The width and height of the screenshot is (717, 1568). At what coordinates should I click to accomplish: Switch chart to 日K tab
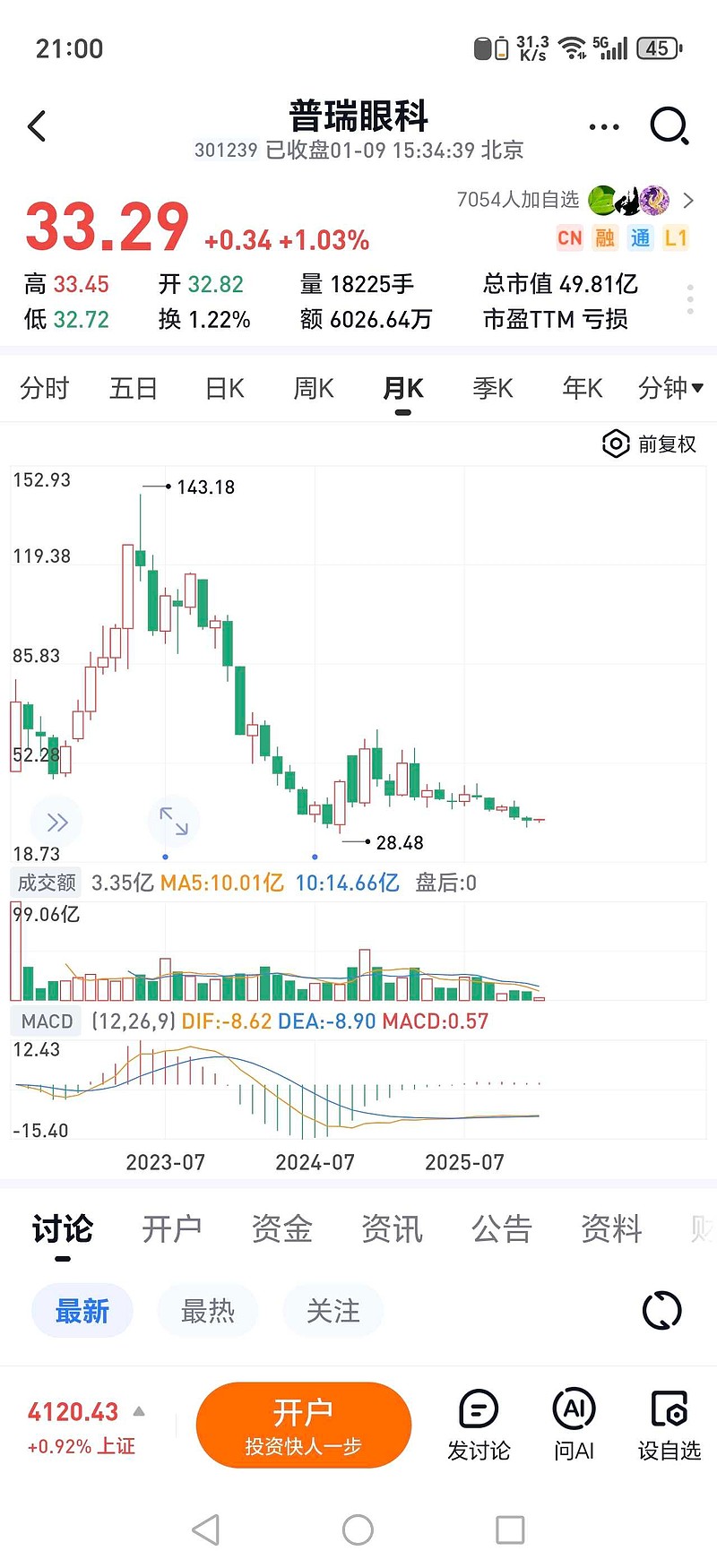click(x=222, y=388)
